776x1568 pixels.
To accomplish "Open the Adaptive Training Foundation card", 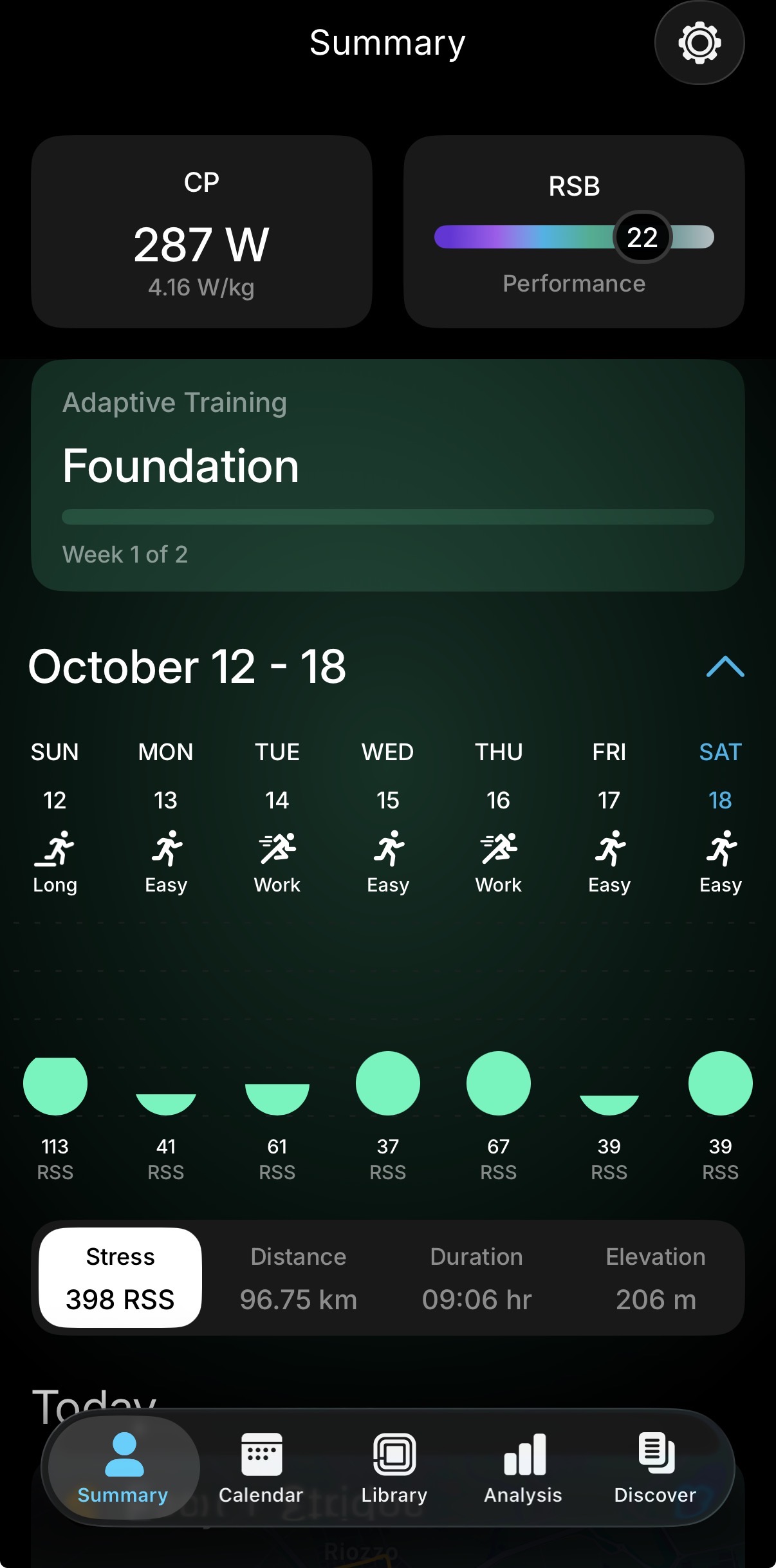I will [x=387, y=475].
